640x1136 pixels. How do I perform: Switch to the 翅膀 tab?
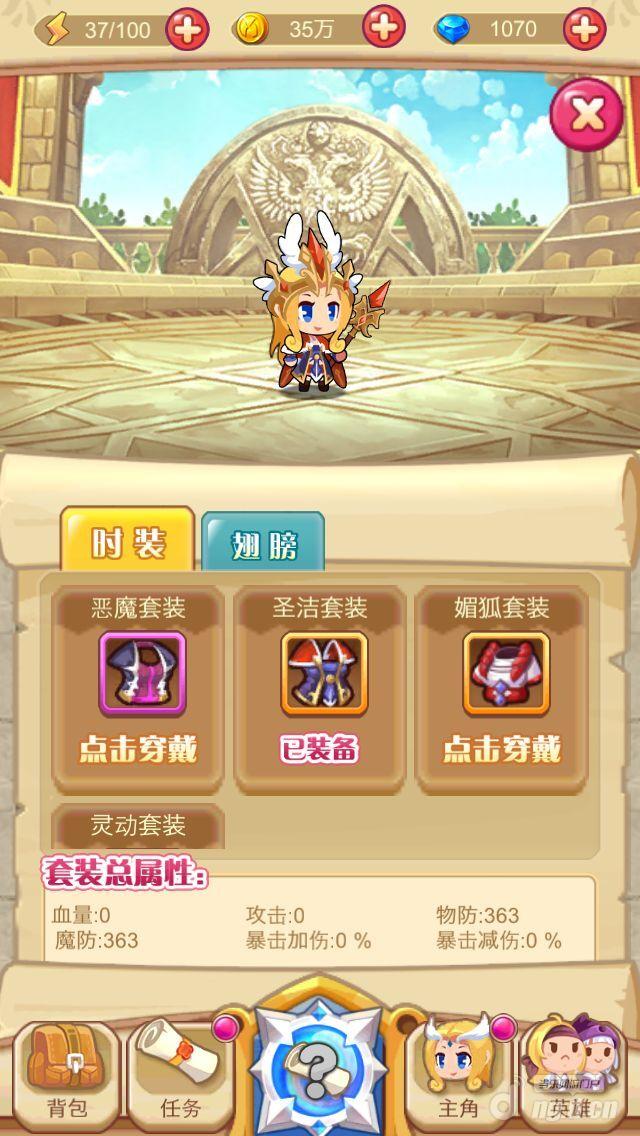263,546
